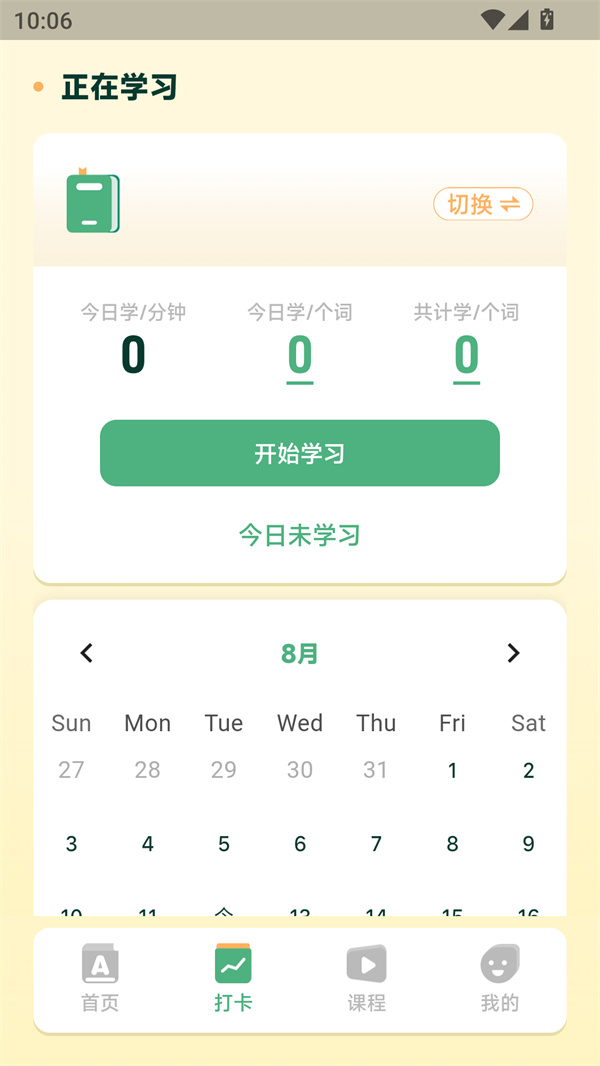Tap the 切换 switch book button
The image size is (600, 1066).
483,204
